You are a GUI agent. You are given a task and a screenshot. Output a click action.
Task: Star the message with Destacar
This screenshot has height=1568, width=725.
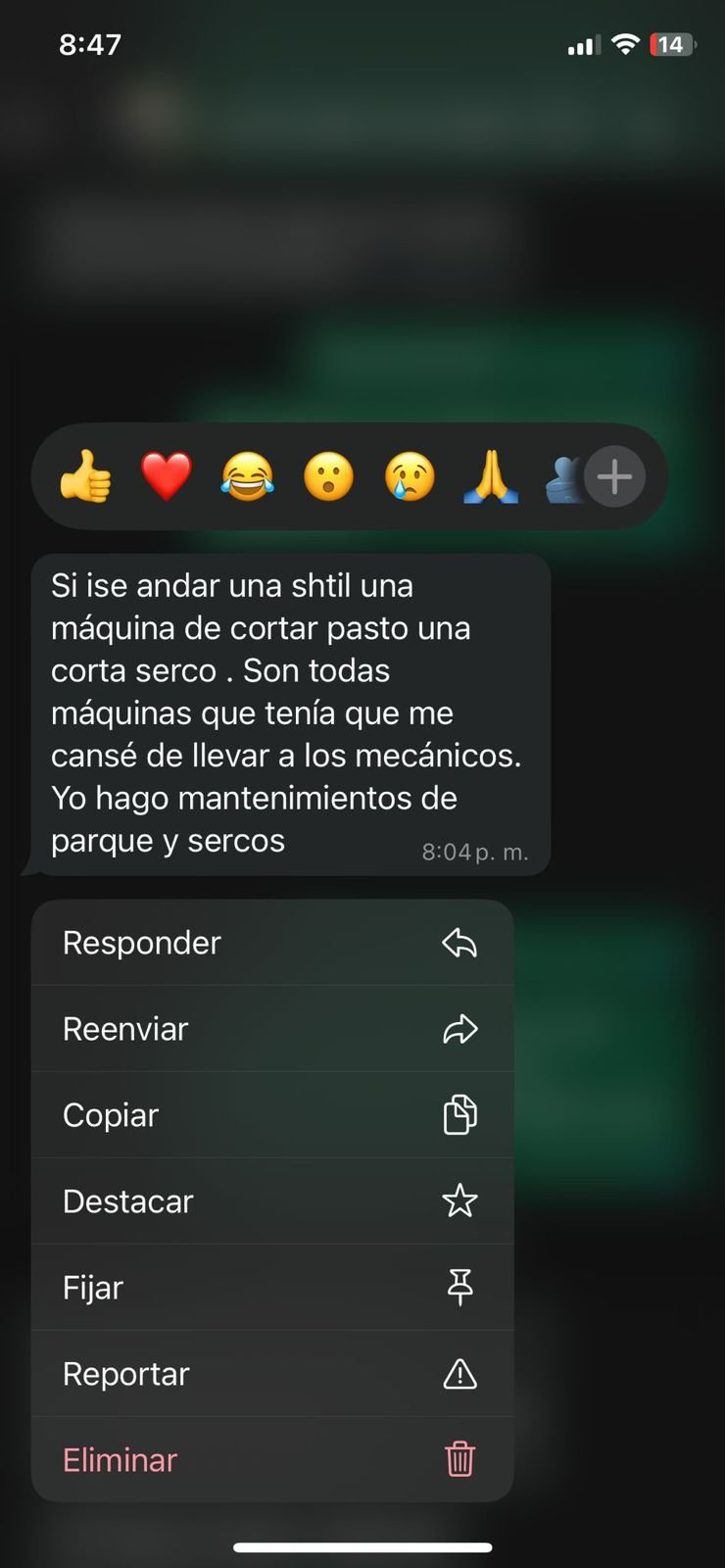click(272, 1201)
